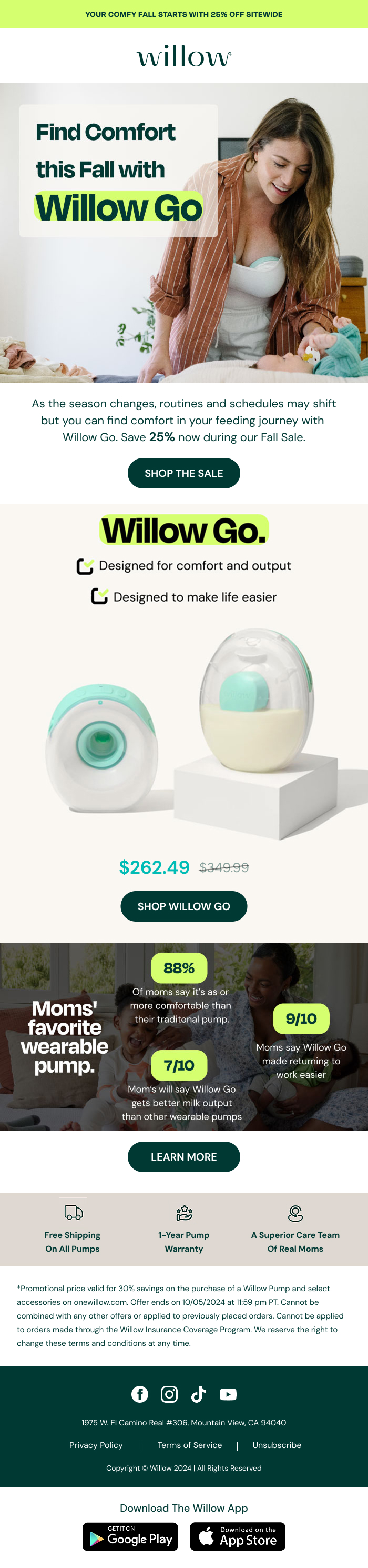Viewport: 368px width, 1568px height.
Task: Get the Willow app on Google Play
Action: click(130, 1537)
